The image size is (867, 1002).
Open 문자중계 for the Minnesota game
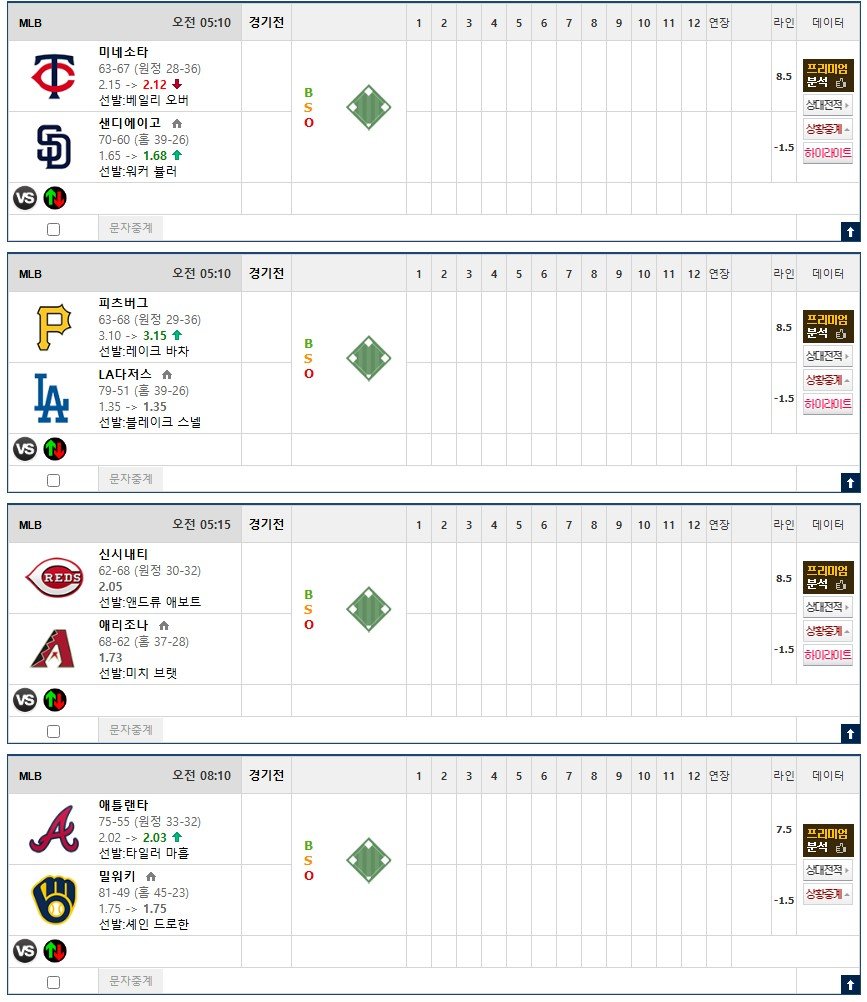coord(131,227)
